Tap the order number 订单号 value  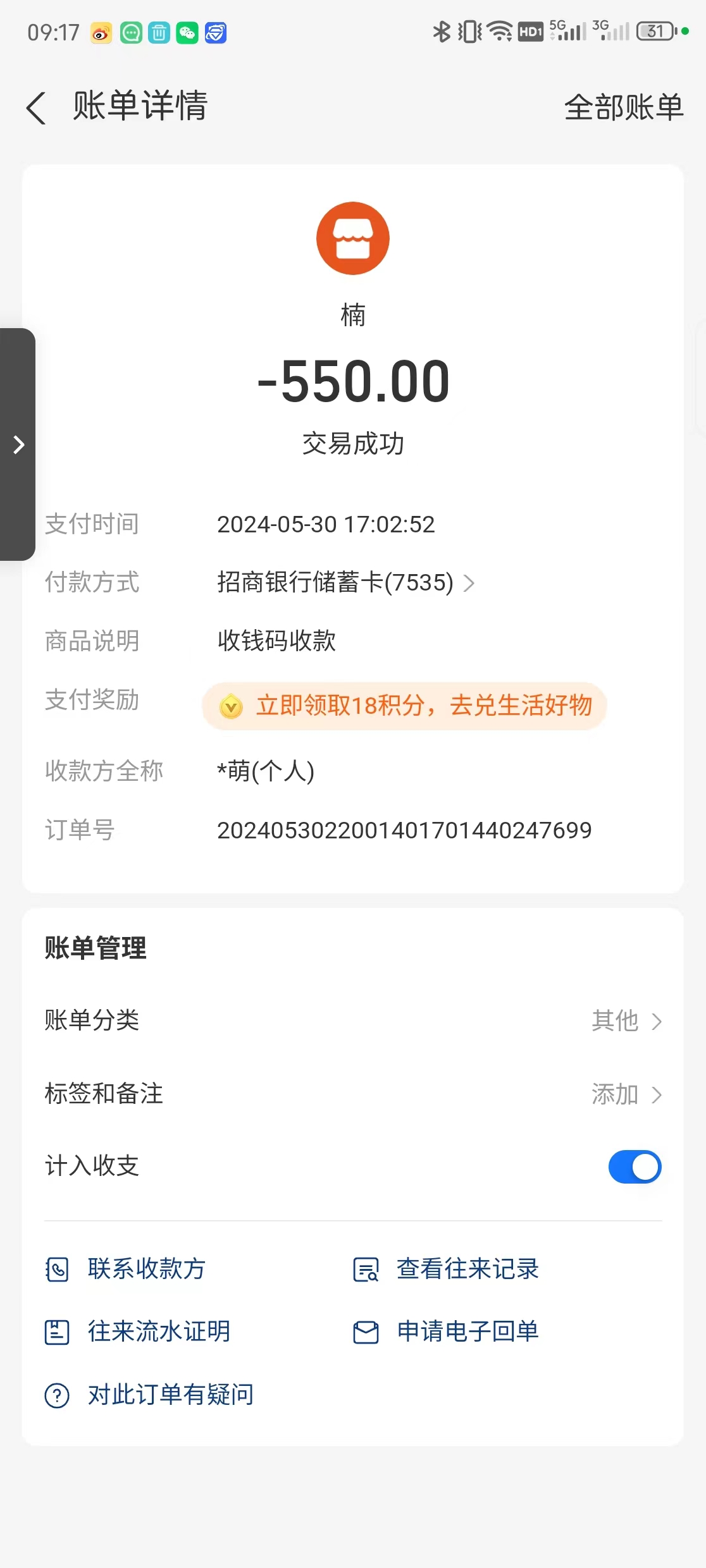[x=404, y=830]
